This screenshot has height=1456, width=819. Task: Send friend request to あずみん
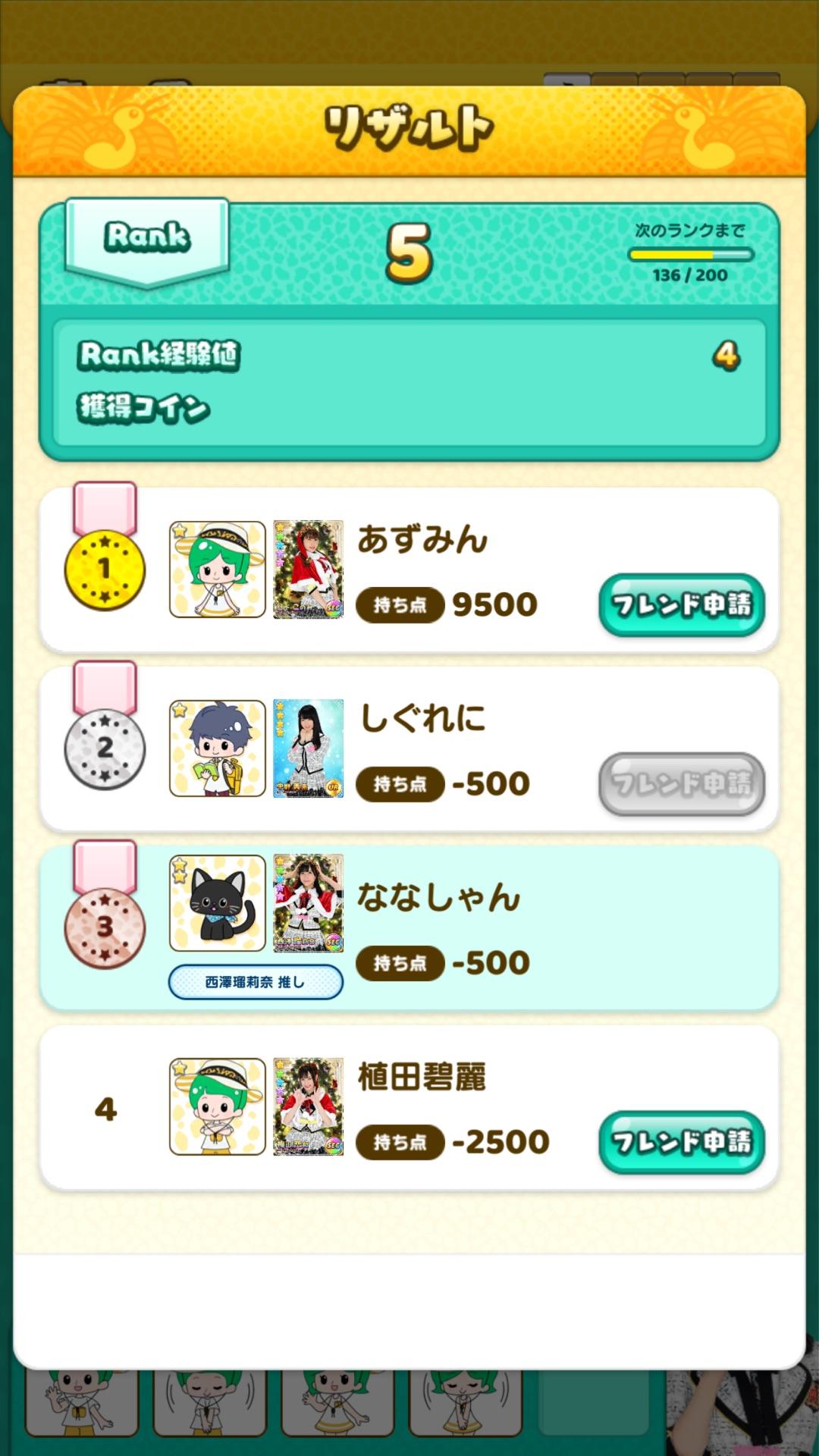click(x=681, y=604)
